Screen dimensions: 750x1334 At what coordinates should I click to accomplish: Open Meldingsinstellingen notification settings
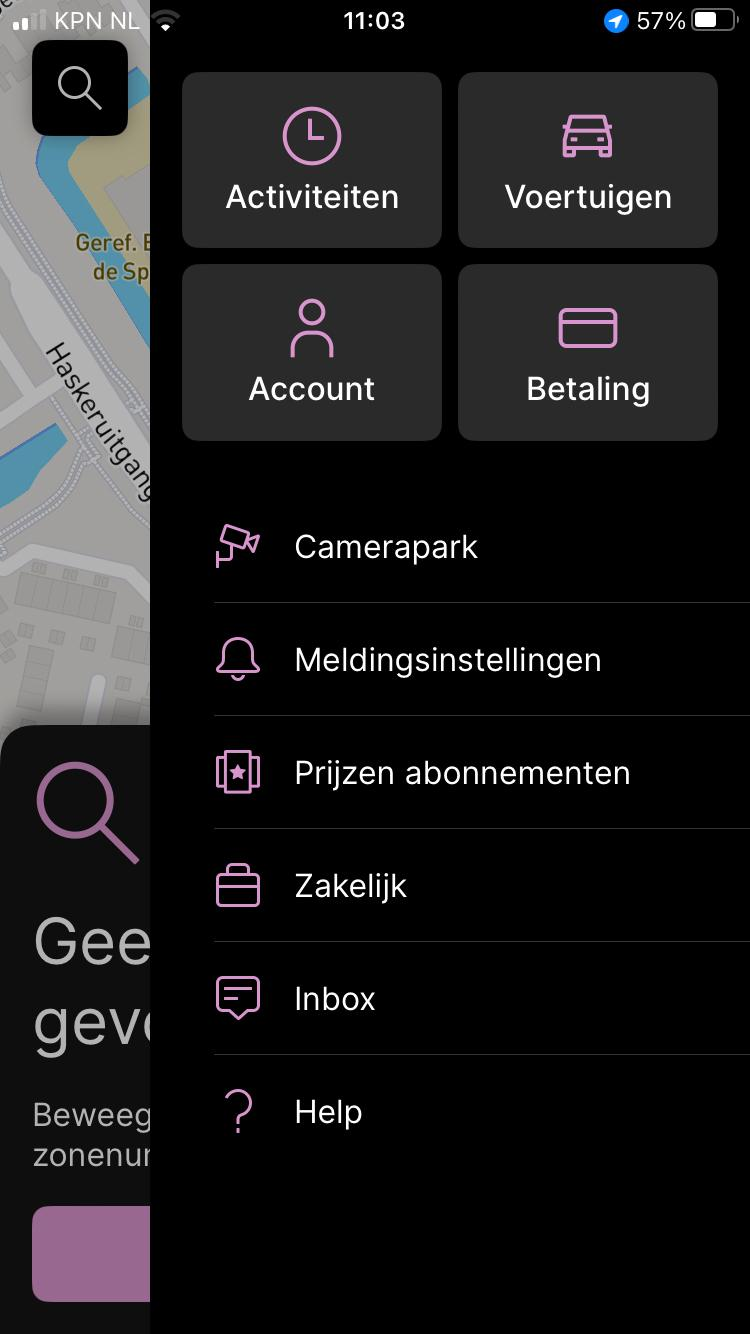(x=482, y=660)
